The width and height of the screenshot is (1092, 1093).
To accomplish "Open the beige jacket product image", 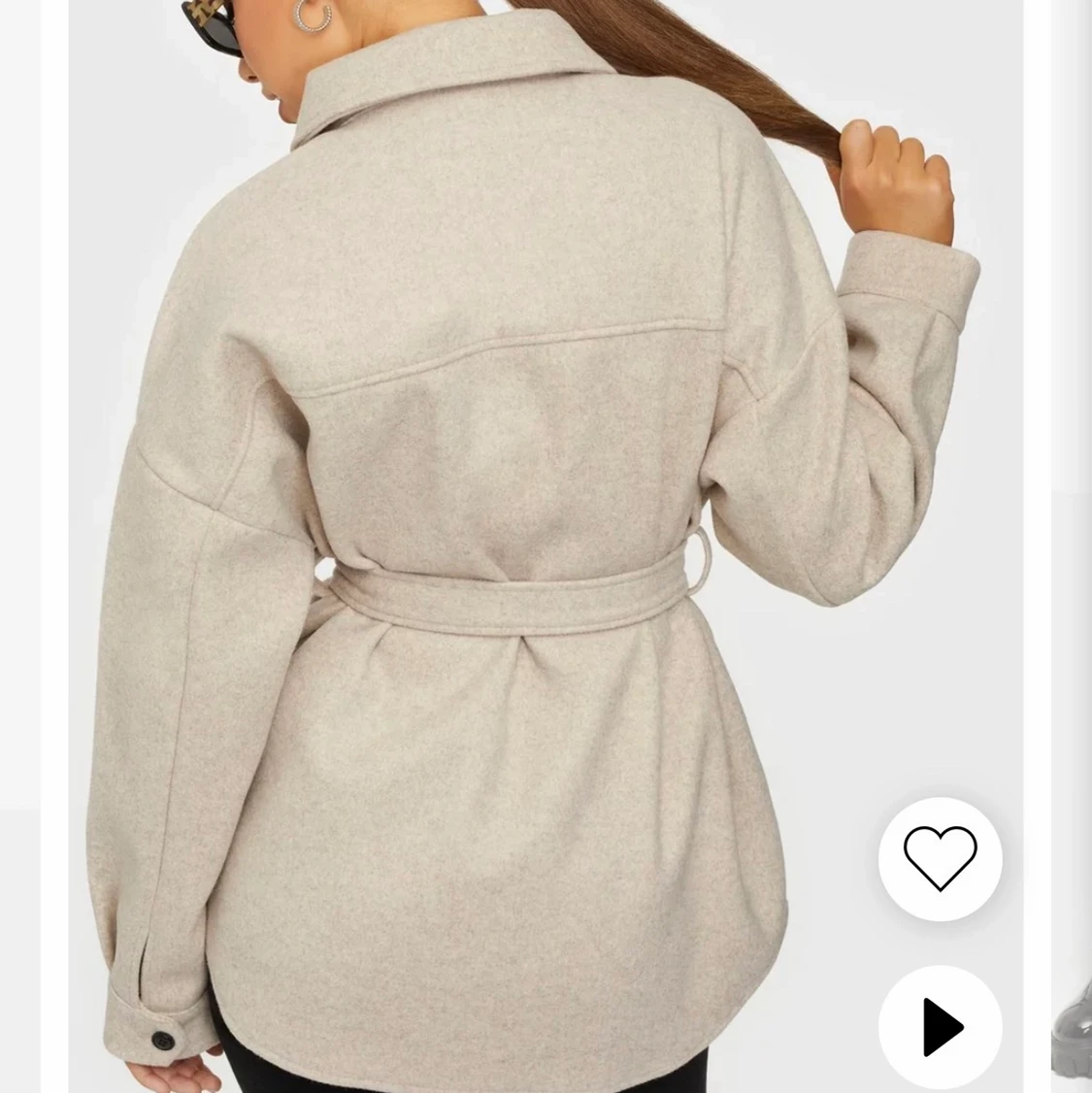I will click(x=505, y=544).
